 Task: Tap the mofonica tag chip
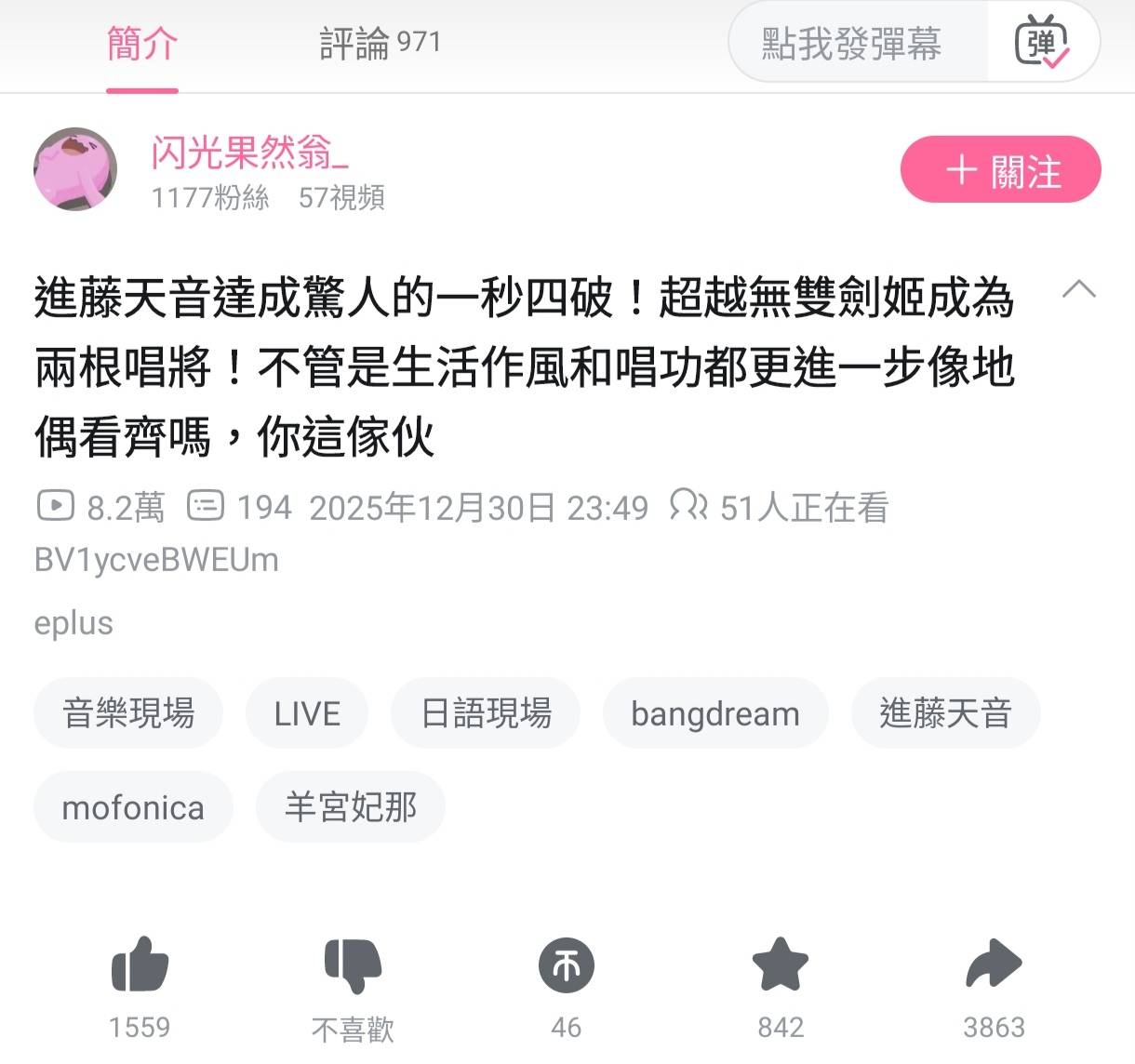[133, 807]
